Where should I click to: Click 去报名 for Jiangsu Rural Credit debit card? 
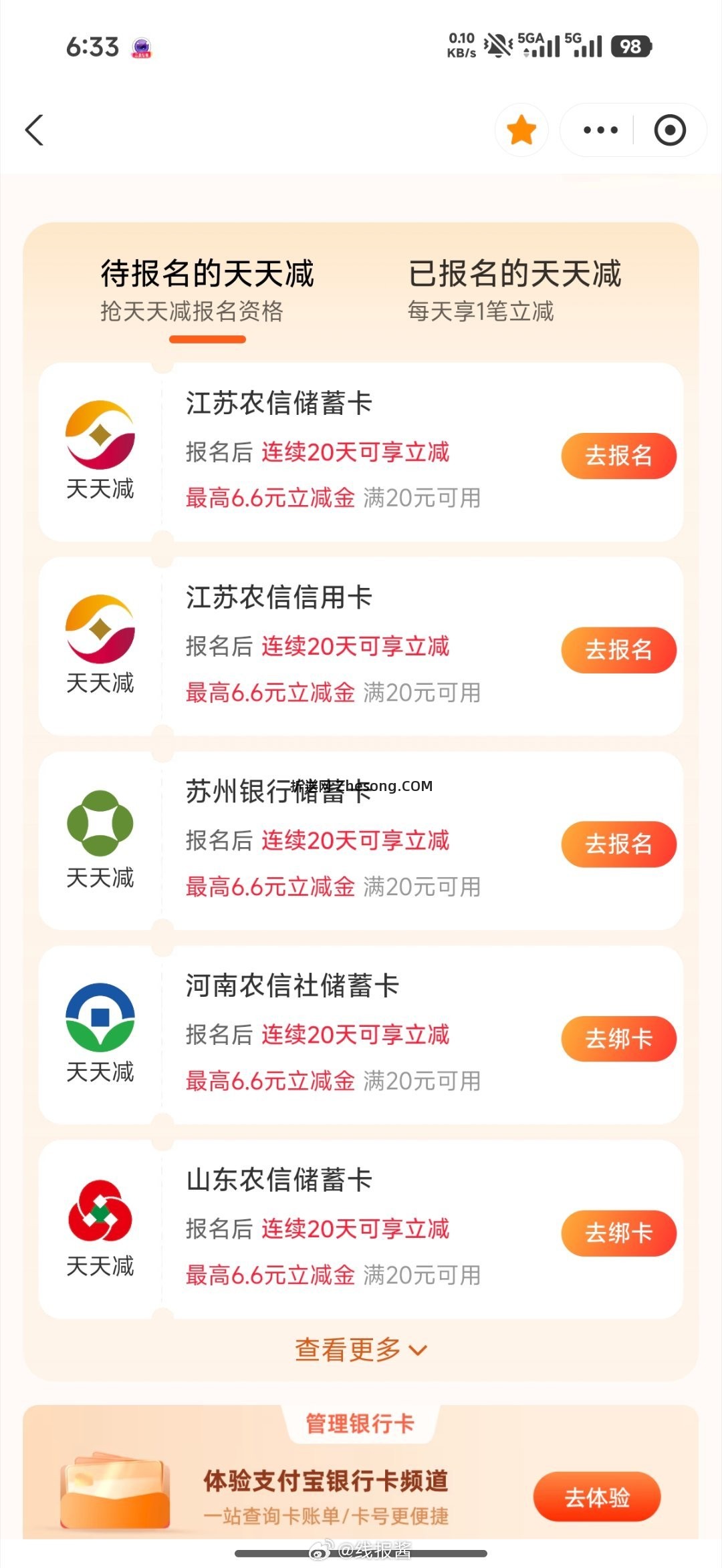[617, 455]
